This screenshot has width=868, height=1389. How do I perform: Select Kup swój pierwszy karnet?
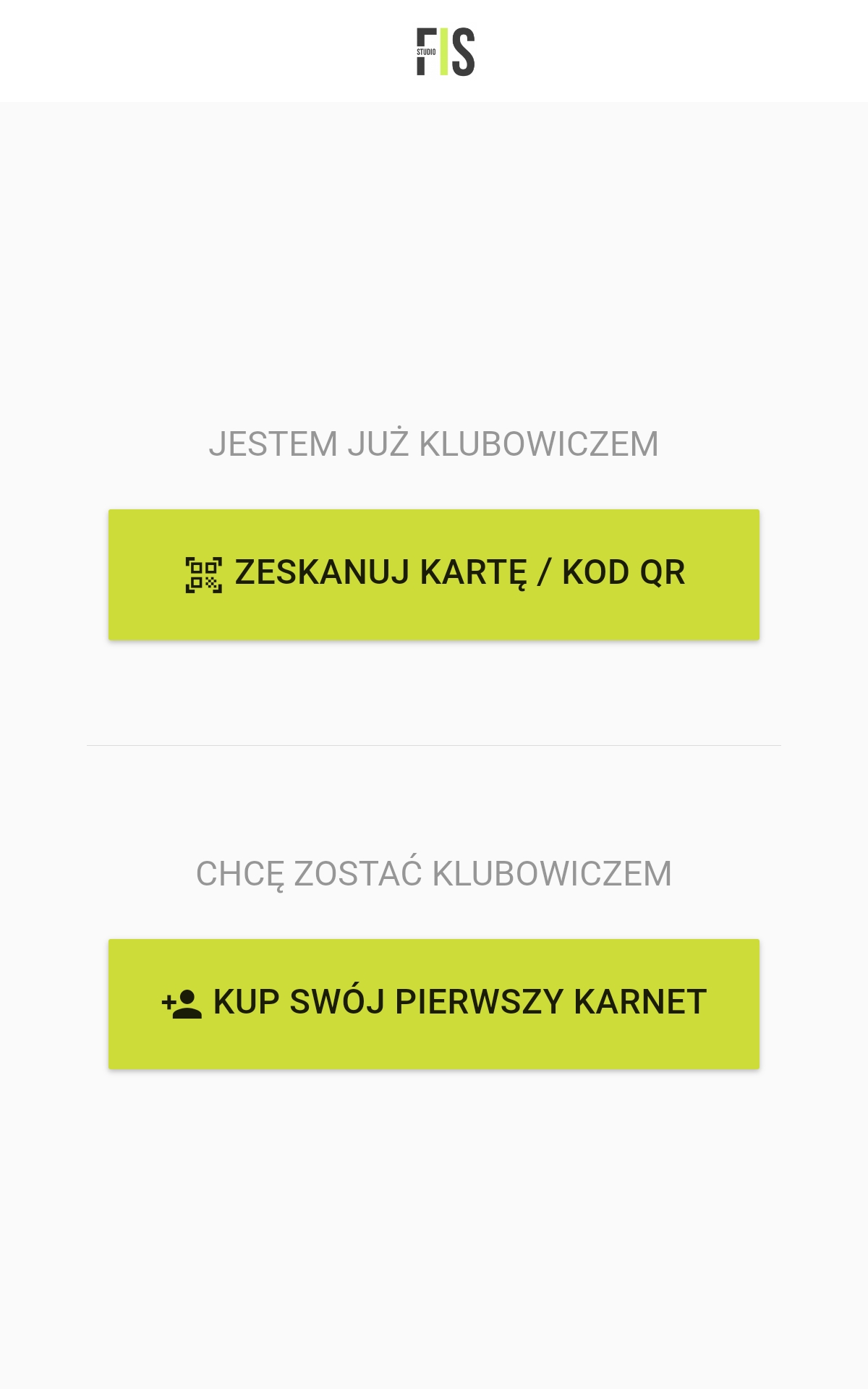coord(434,1004)
